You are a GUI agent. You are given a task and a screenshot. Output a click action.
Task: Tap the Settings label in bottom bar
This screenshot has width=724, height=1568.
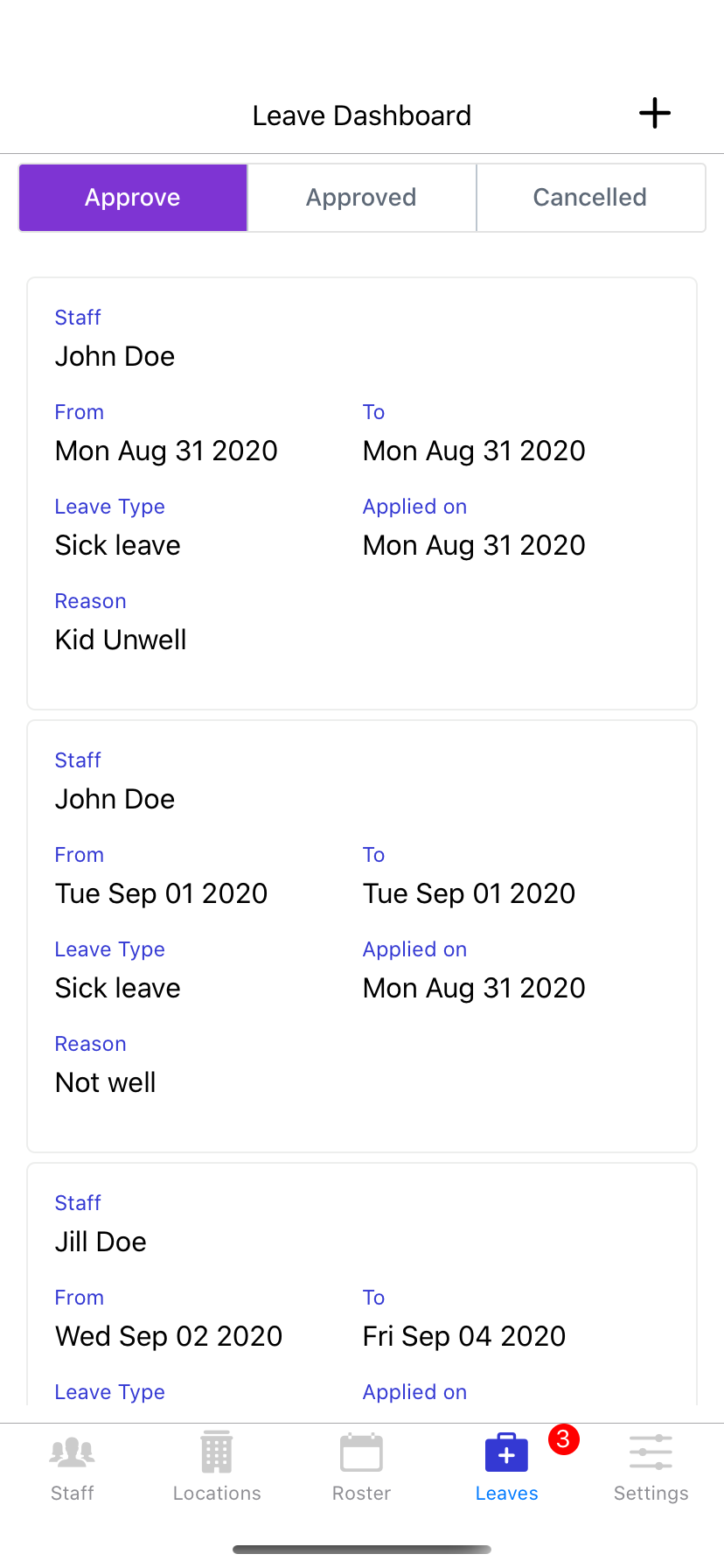[x=651, y=1493]
